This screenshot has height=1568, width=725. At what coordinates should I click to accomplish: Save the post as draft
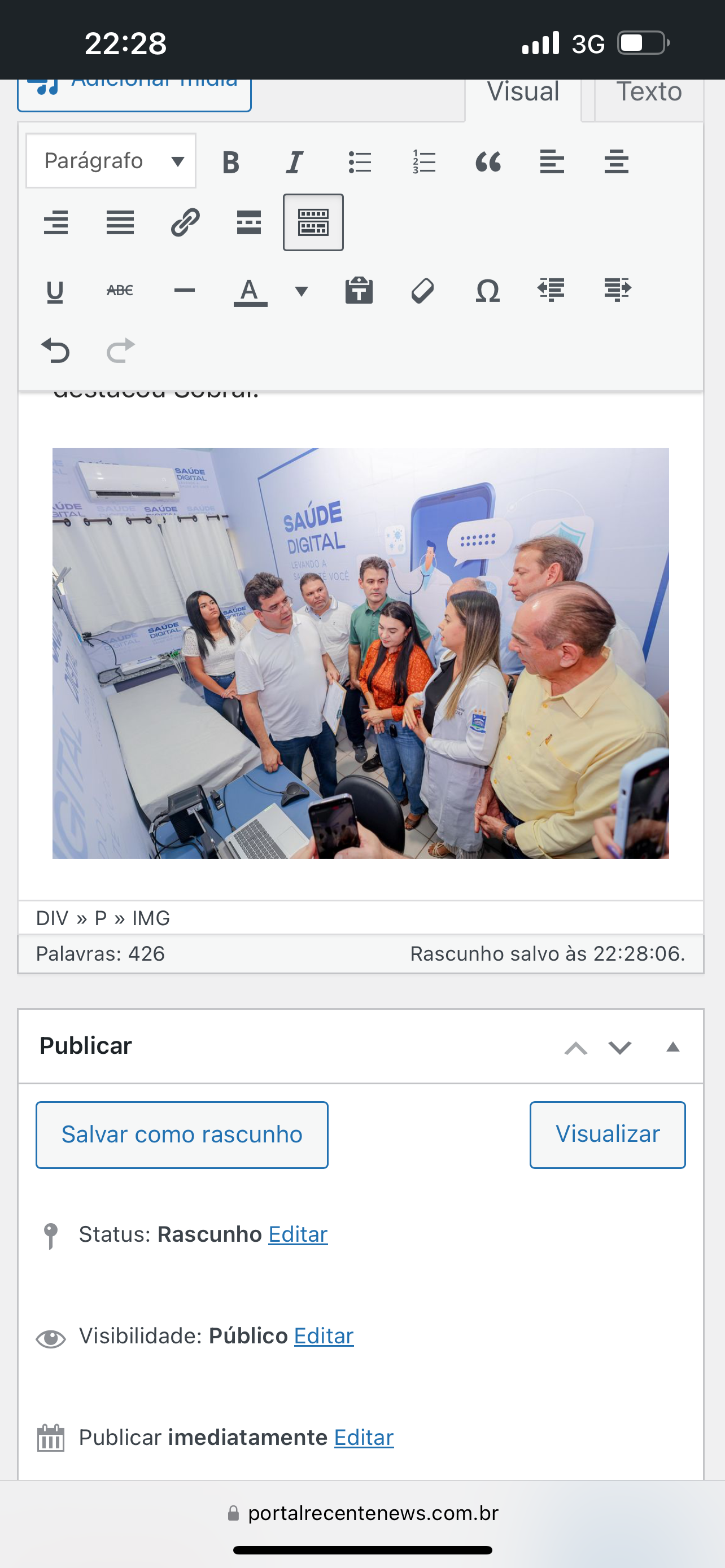182,1135
